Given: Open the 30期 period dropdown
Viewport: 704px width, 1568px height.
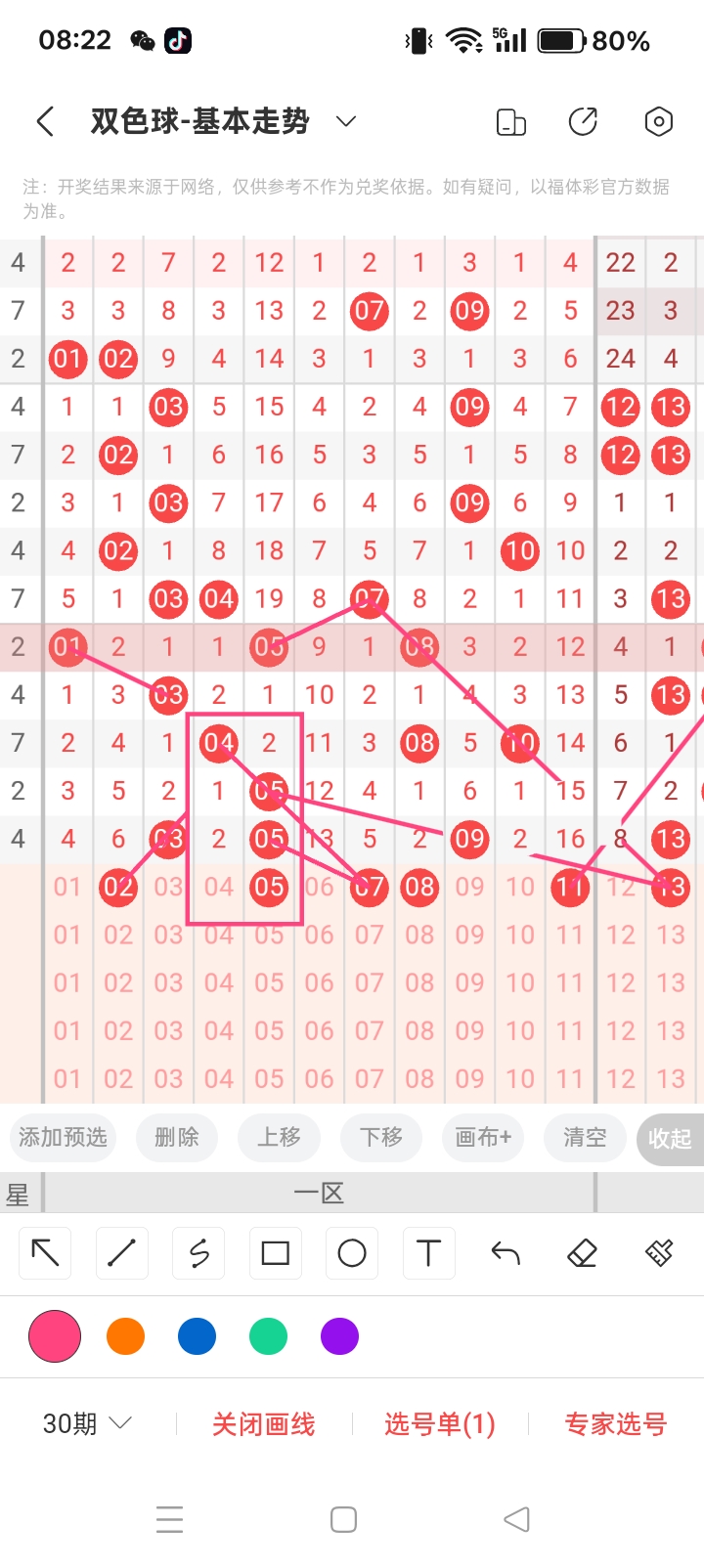Looking at the screenshot, I should coord(87,1423).
